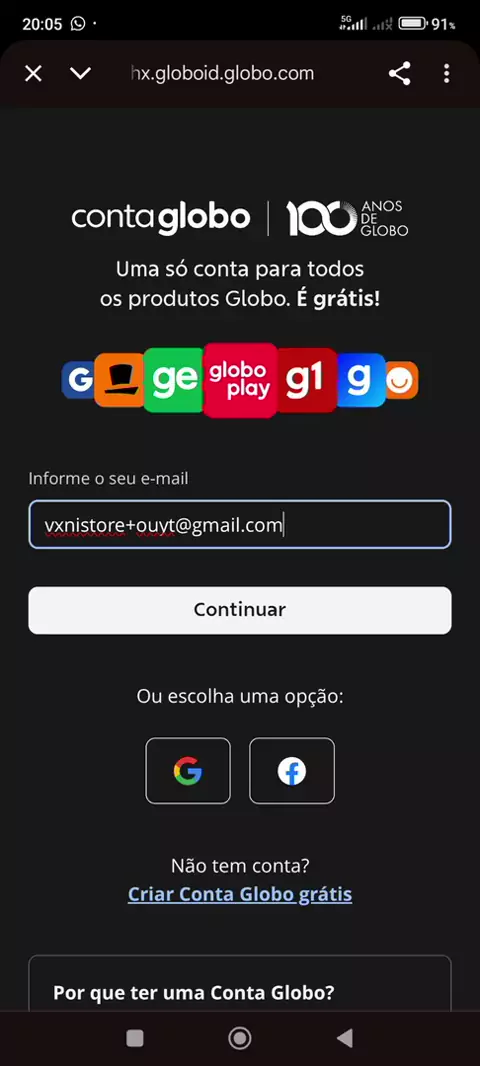
Task: Go to the home screen
Action: (239, 1037)
